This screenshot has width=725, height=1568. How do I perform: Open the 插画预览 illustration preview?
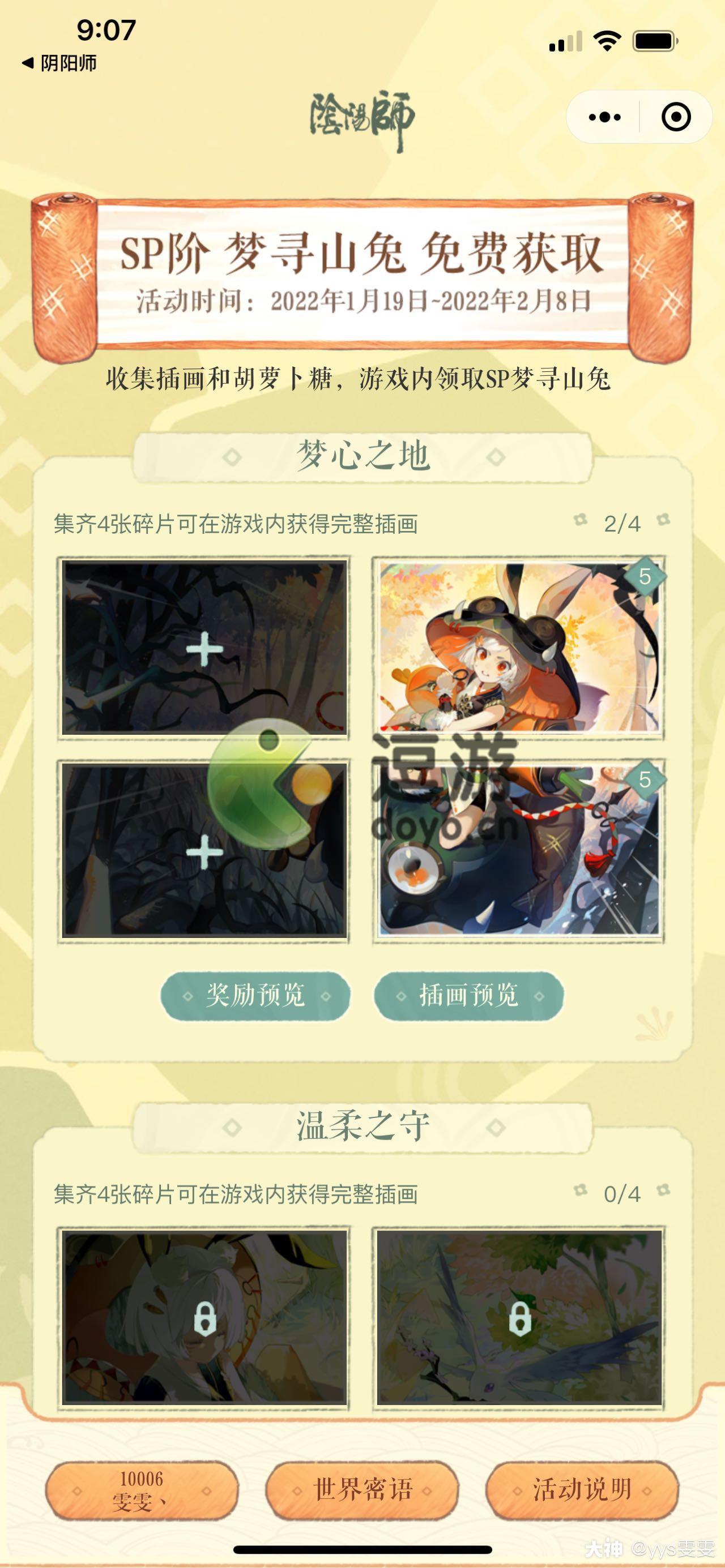tap(468, 996)
